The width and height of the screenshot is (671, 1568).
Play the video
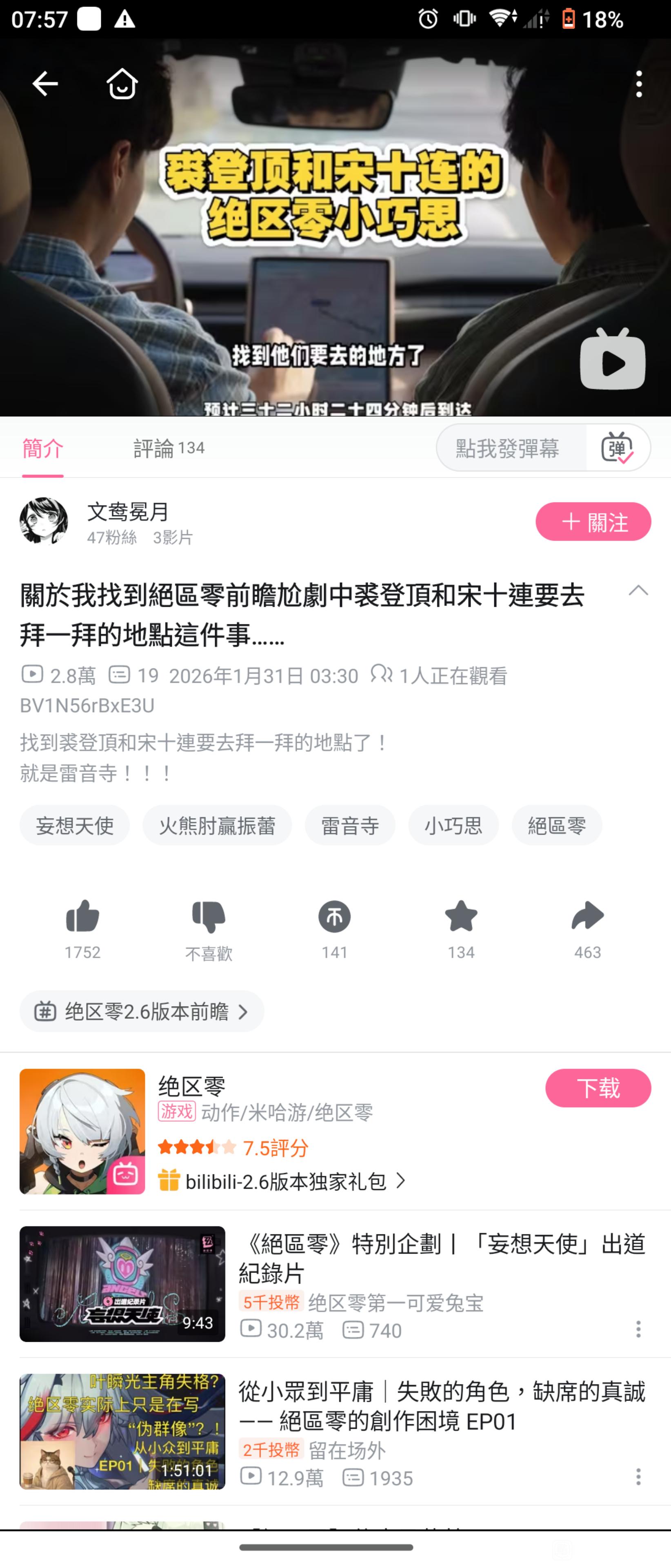(x=612, y=360)
